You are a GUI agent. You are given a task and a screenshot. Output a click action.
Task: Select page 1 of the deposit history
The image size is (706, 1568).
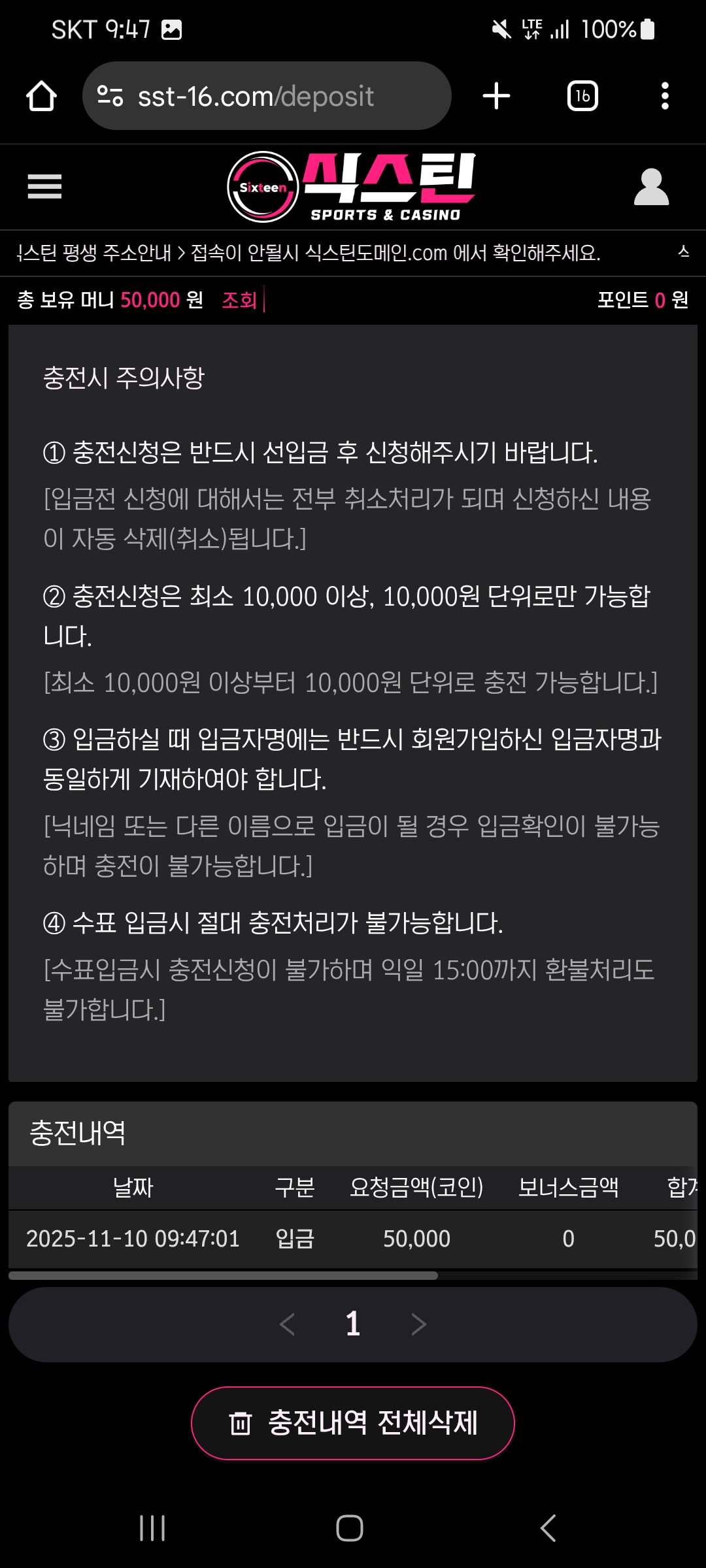click(353, 1324)
